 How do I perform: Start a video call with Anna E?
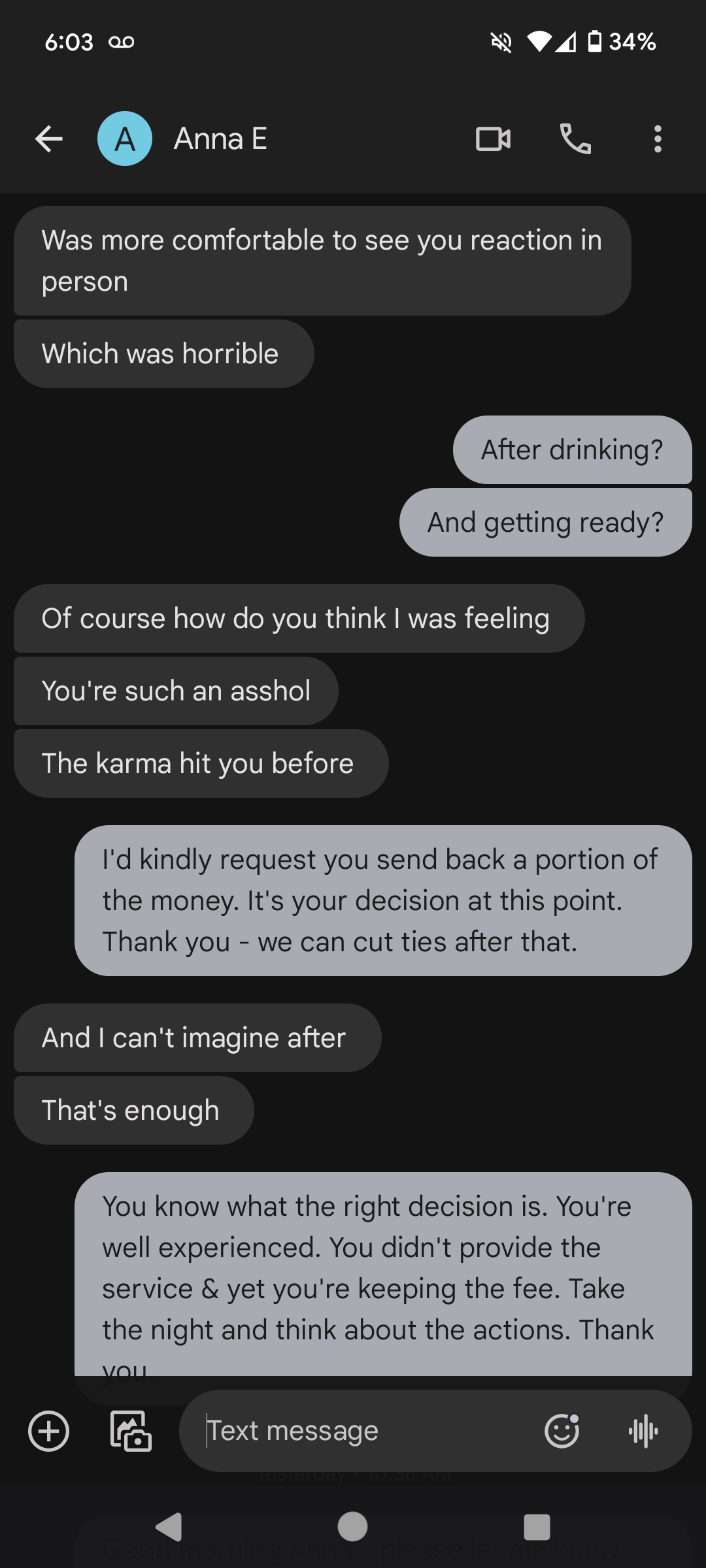pos(493,139)
